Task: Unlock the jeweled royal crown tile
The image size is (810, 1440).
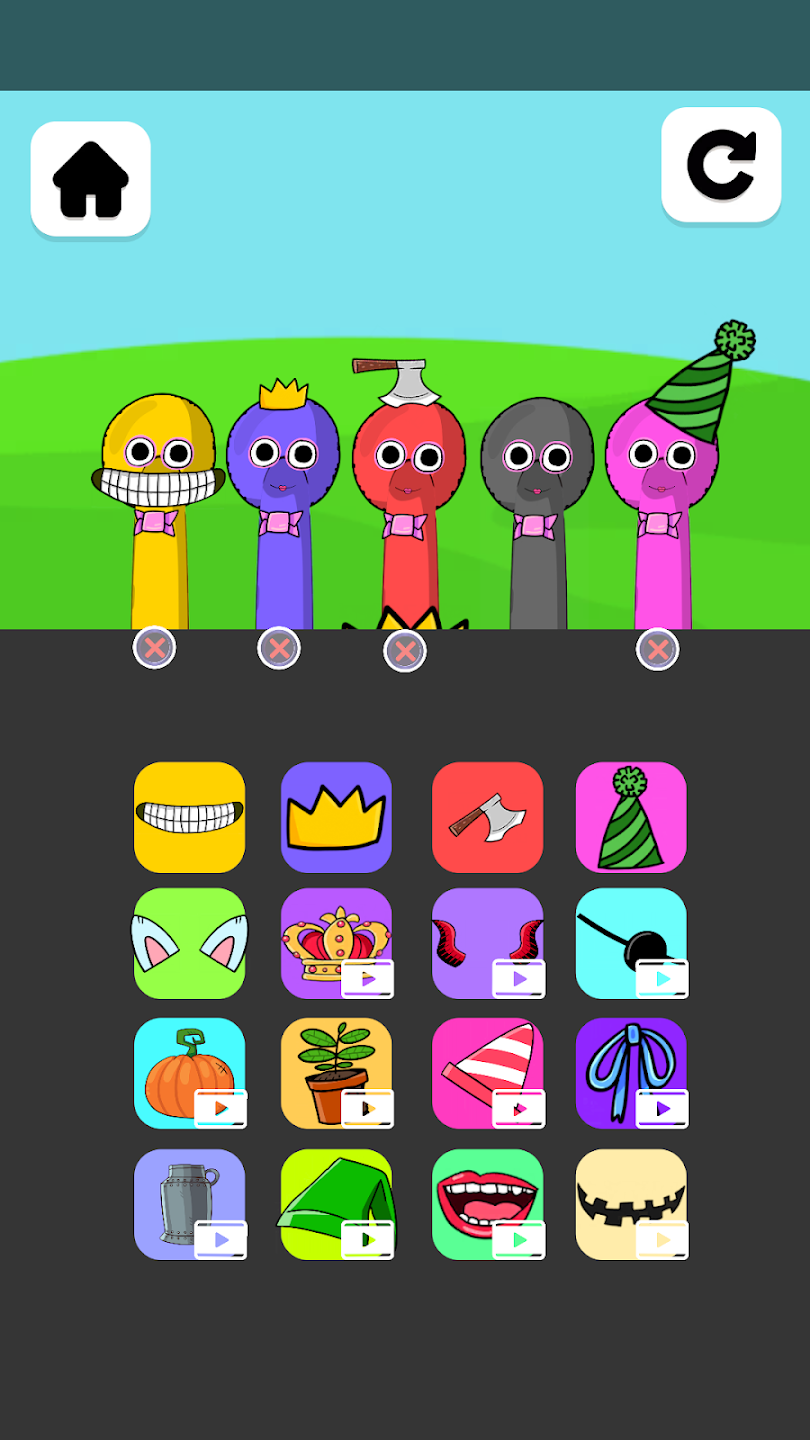Action: 336,943
